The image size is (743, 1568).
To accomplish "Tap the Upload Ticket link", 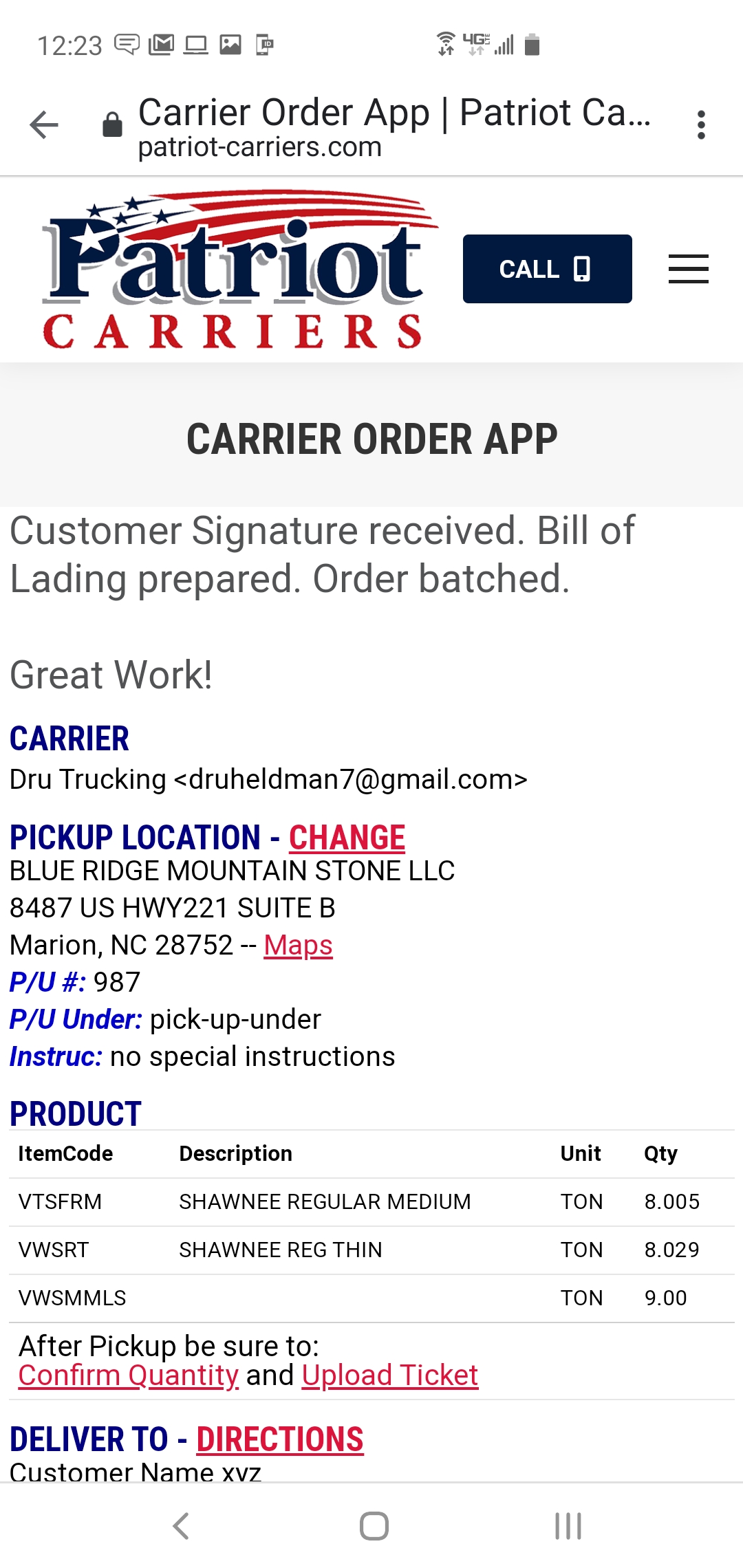I will click(x=390, y=1375).
